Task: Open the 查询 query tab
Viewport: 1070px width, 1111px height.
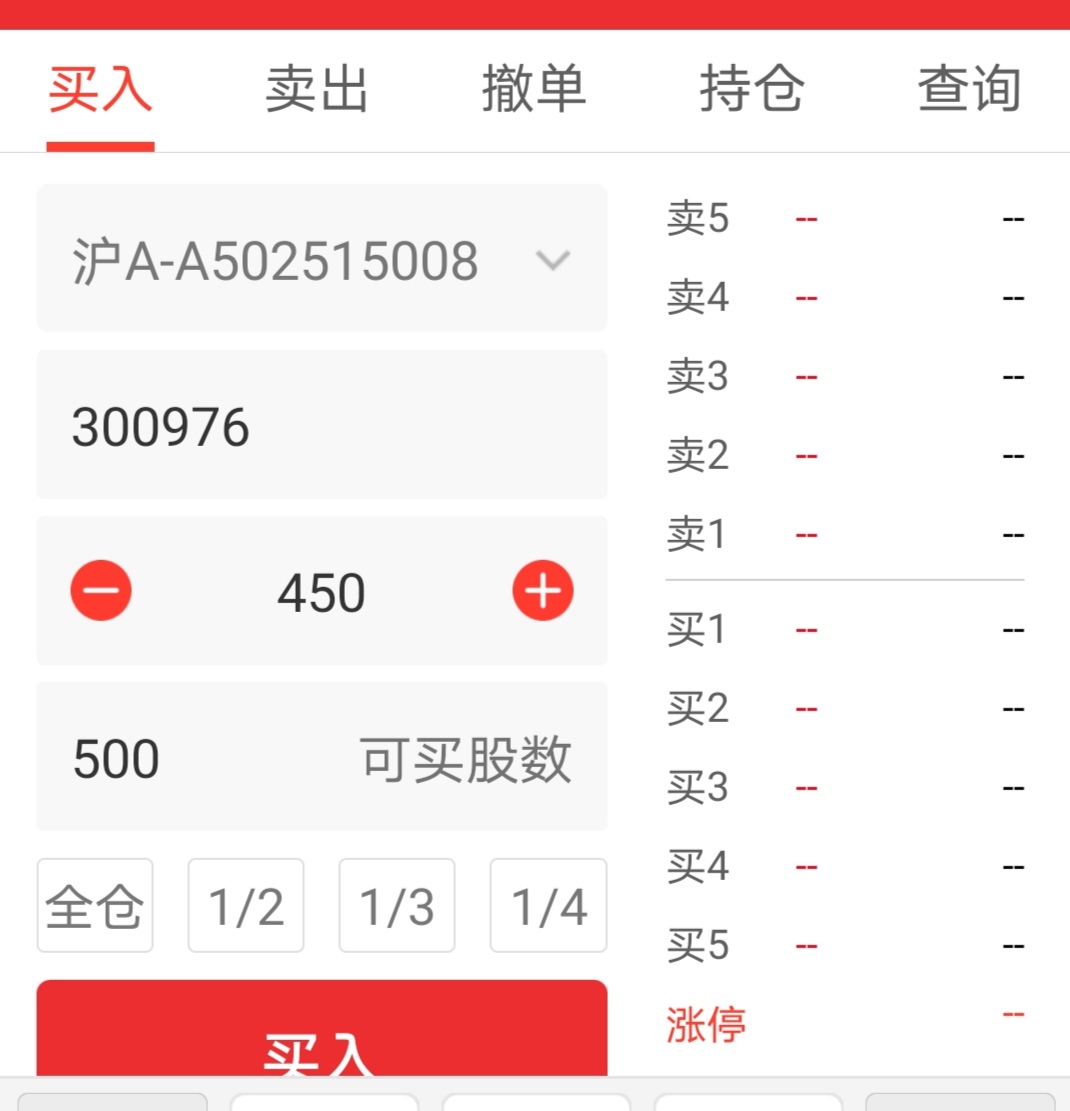Action: point(968,89)
